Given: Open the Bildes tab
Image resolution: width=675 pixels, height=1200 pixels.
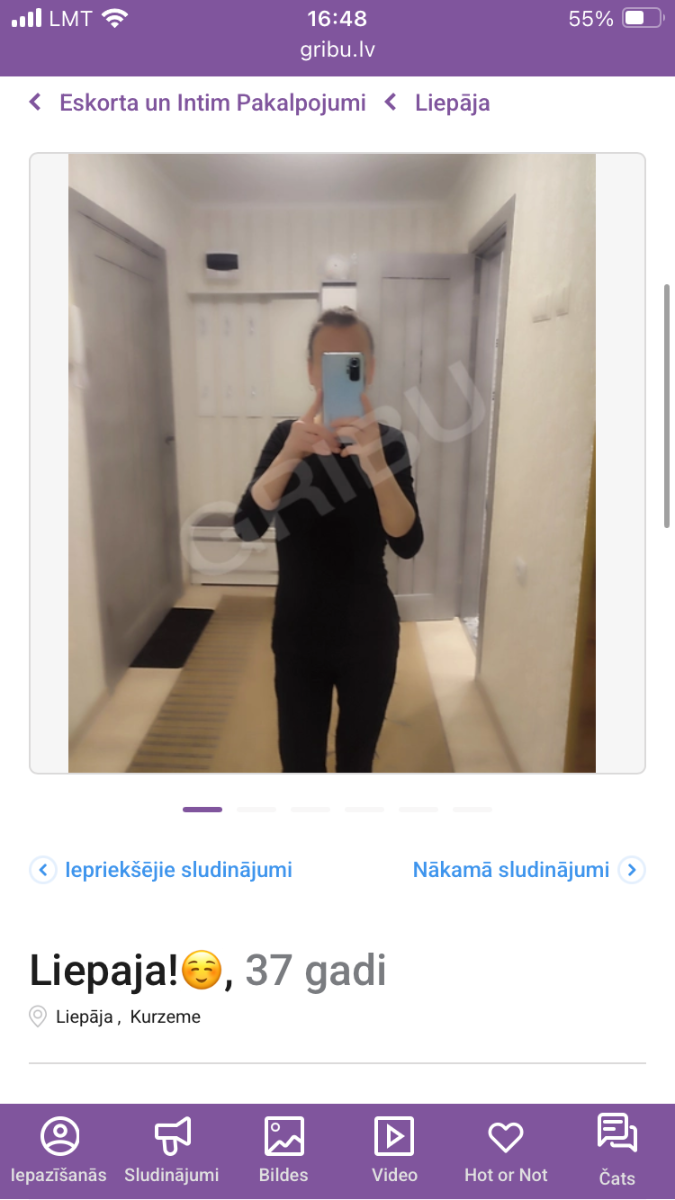Looking at the screenshot, I should click(x=284, y=1151).
